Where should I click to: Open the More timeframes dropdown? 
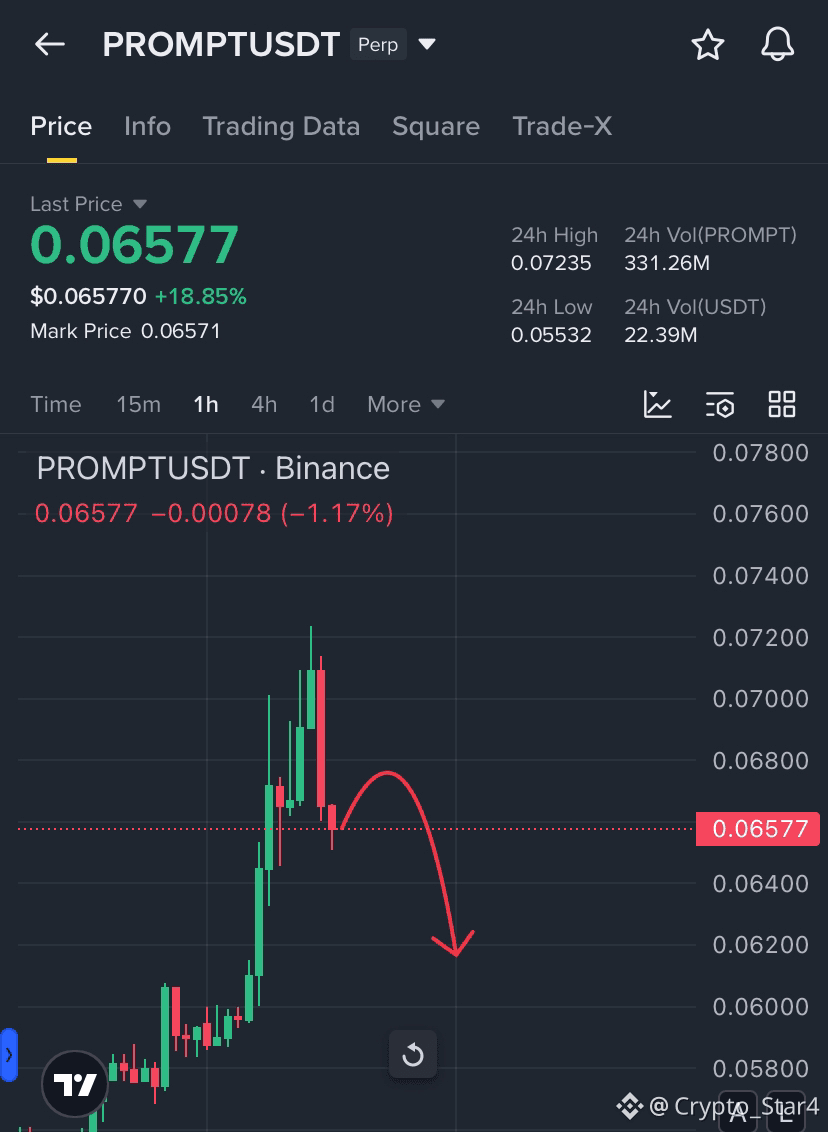coord(404,404)
